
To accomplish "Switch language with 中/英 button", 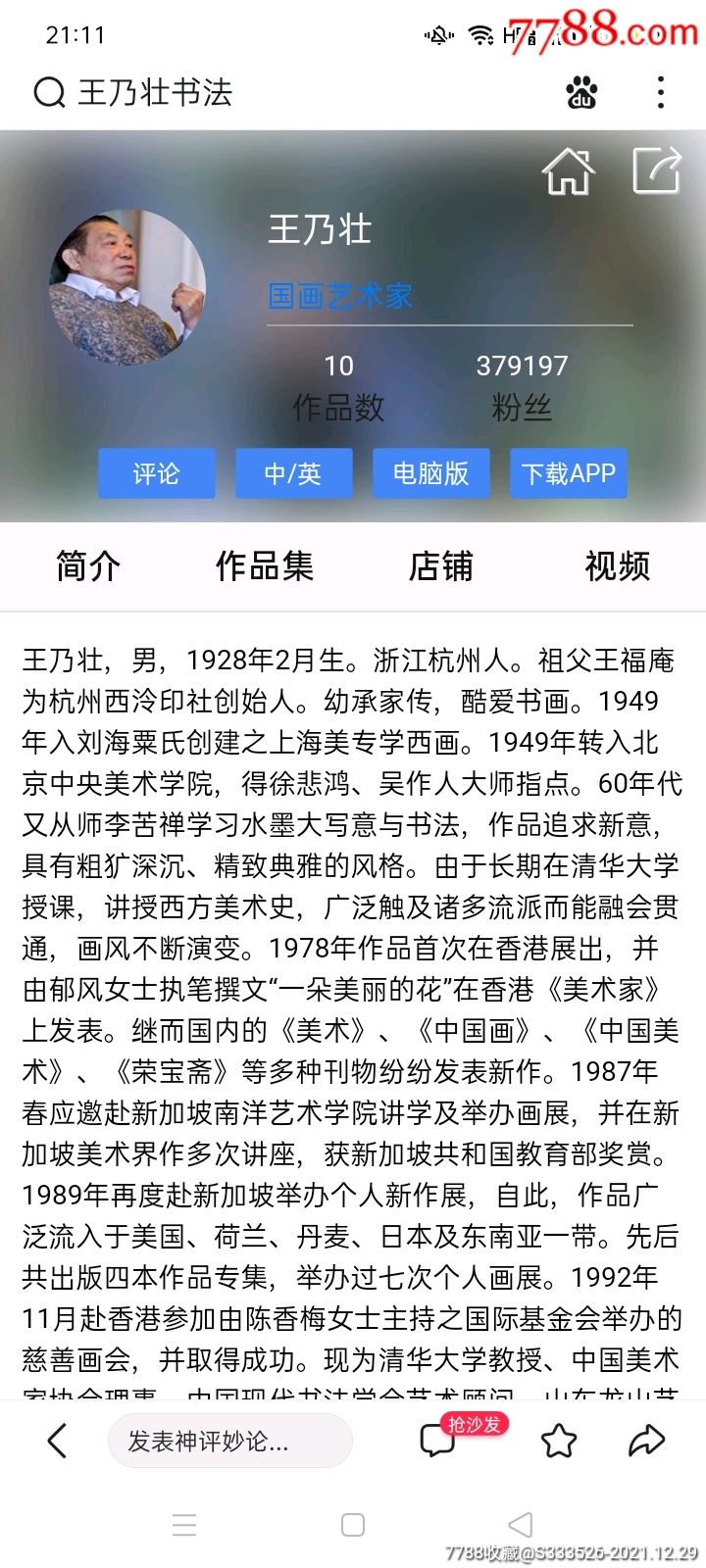I will click(x=293, y=474).
